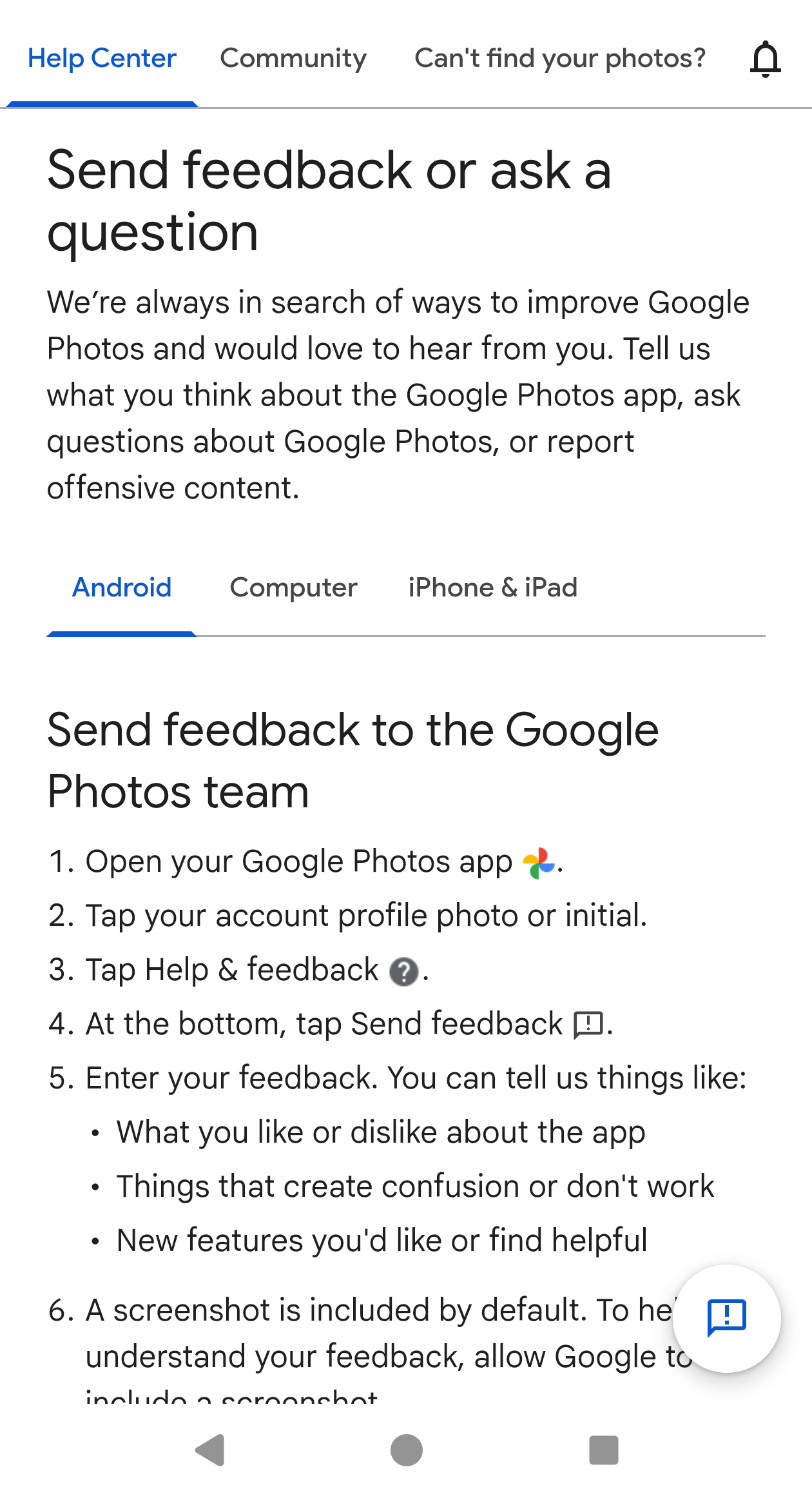Select the Android instructions tab

(122, 588)
